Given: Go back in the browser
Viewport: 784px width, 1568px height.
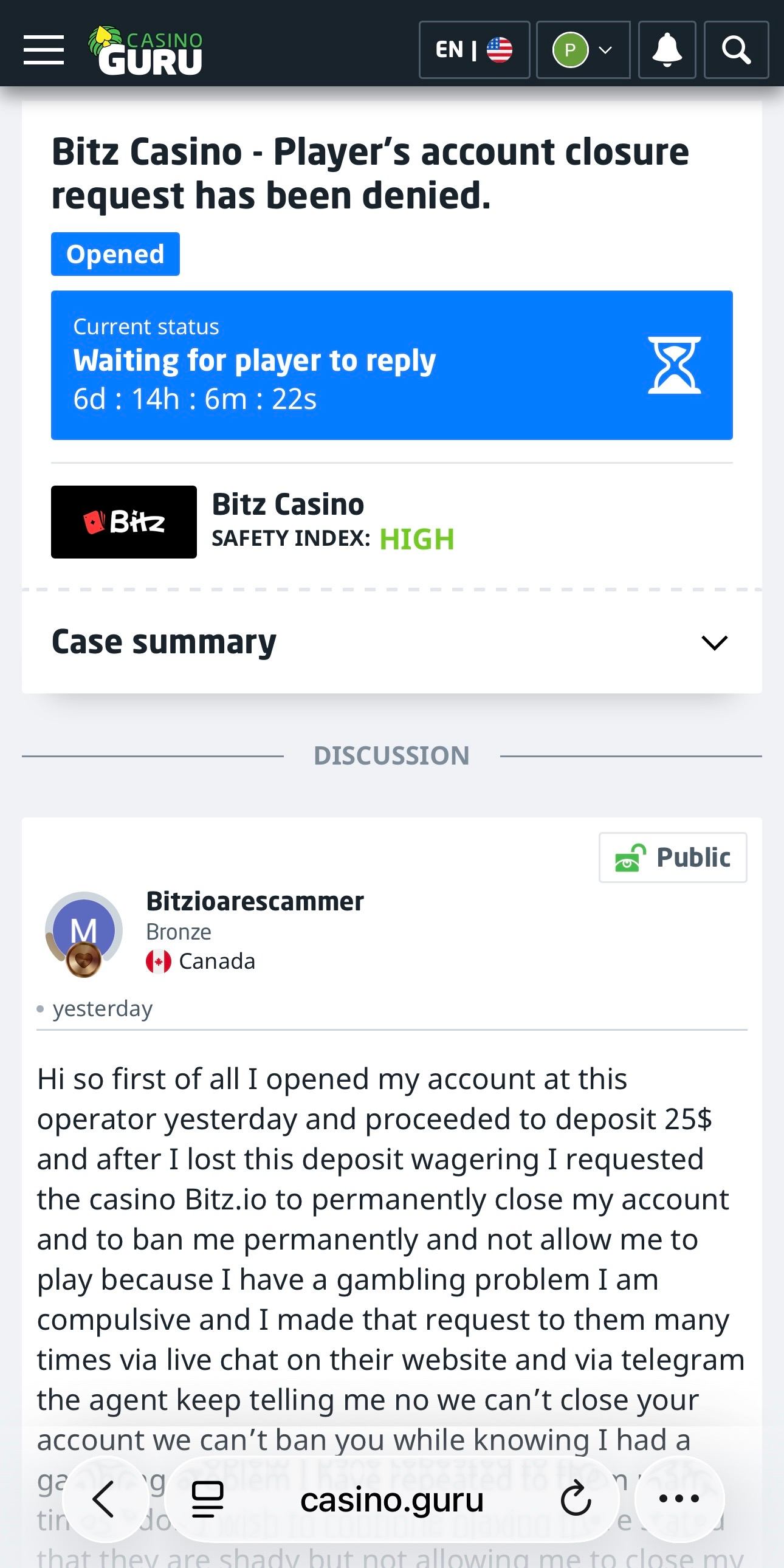Looking at the screenshot, I should click(x=105, y=1499).
